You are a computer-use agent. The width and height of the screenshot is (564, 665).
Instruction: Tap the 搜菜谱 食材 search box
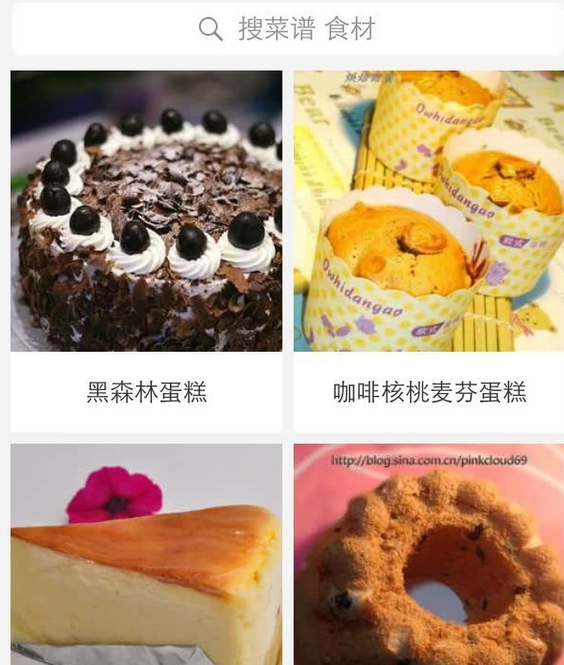tap(287, 29)
